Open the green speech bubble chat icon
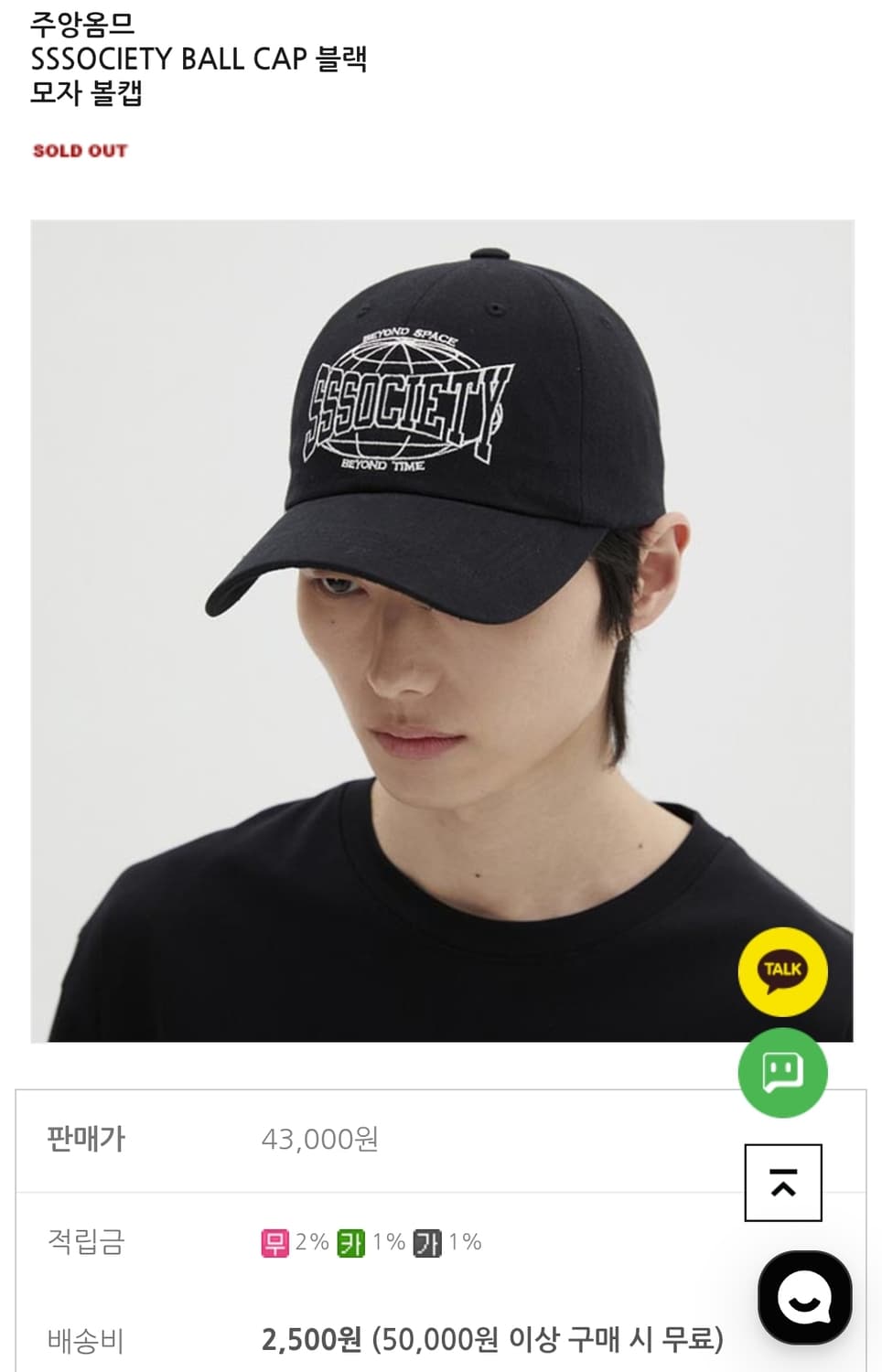The width and height of the screenshot is (882, 1372). tap(782, 1072)
